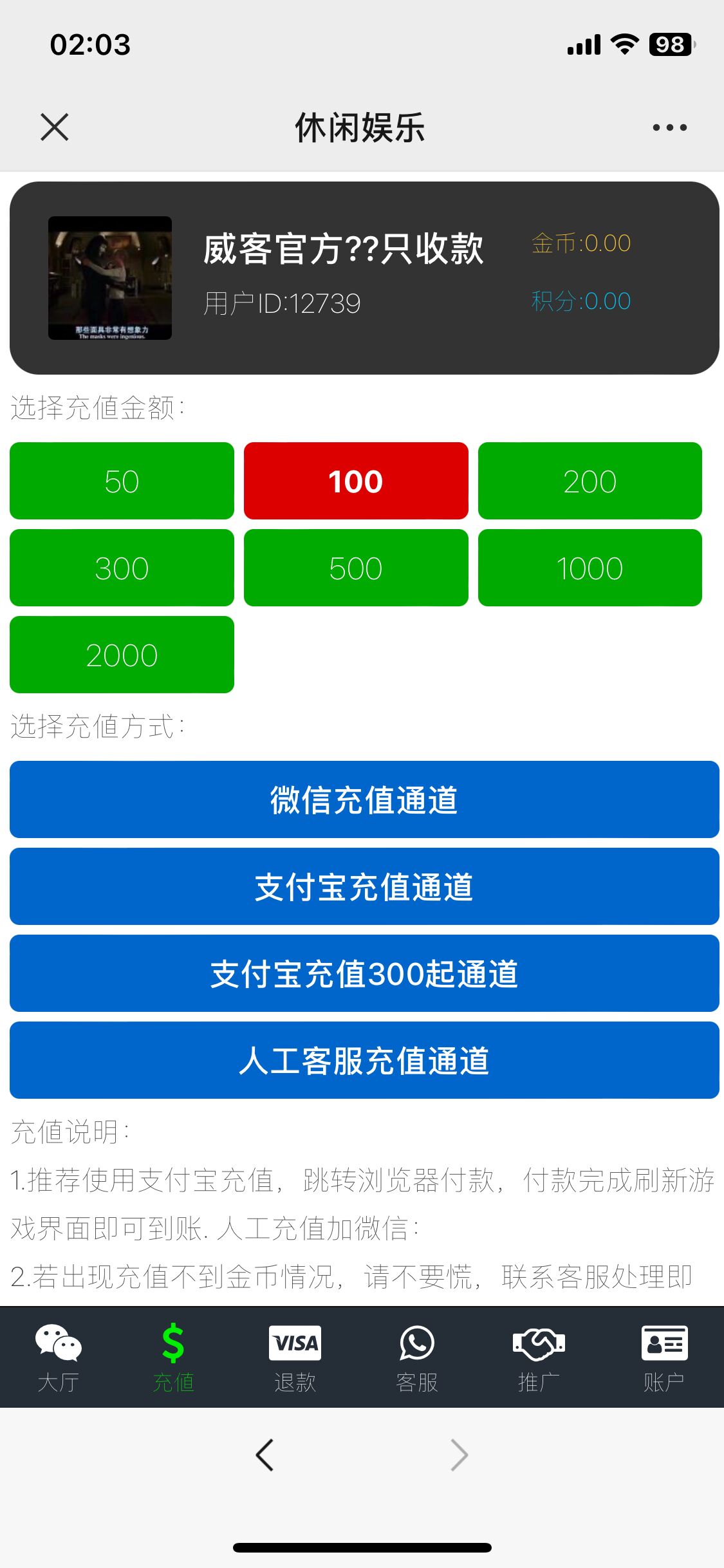The height and width of the screenshot is (1568, 724).
Task: Close the 休闲娱乐 page
Action: (54, 127)
